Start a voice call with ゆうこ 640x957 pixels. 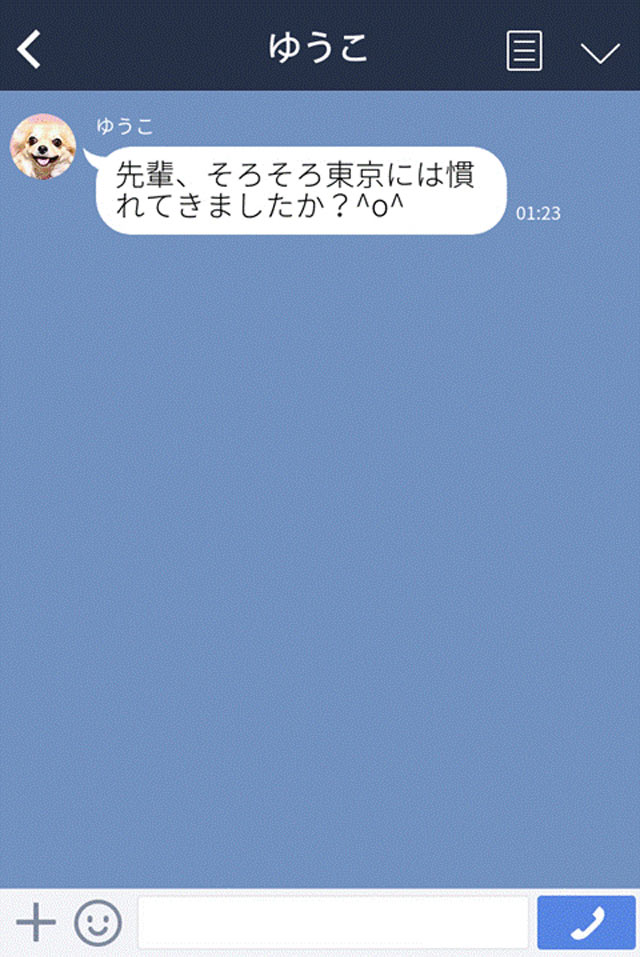click(586, 922)
